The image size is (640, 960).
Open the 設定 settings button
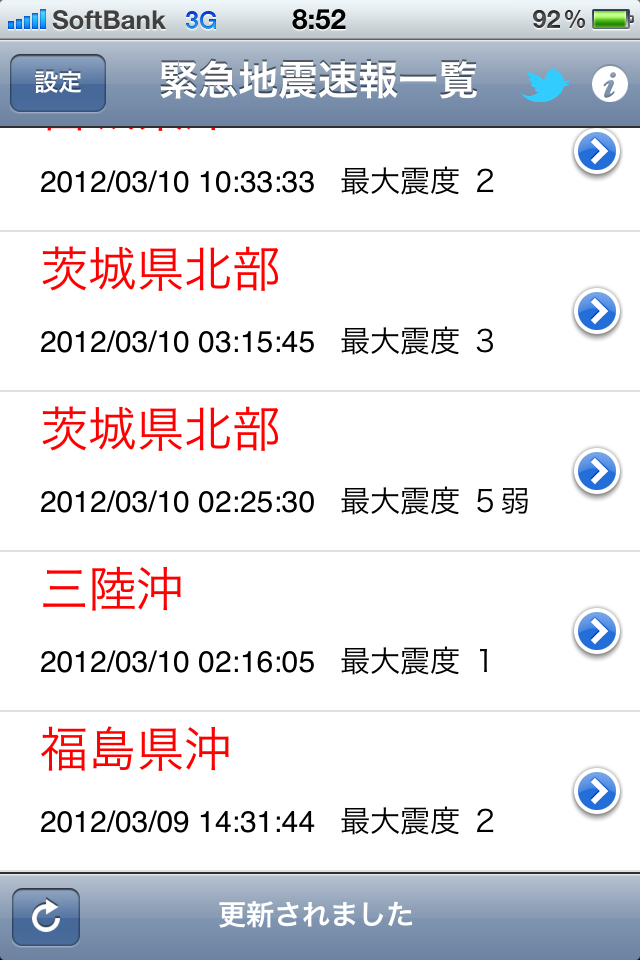(x=58, y=83)
